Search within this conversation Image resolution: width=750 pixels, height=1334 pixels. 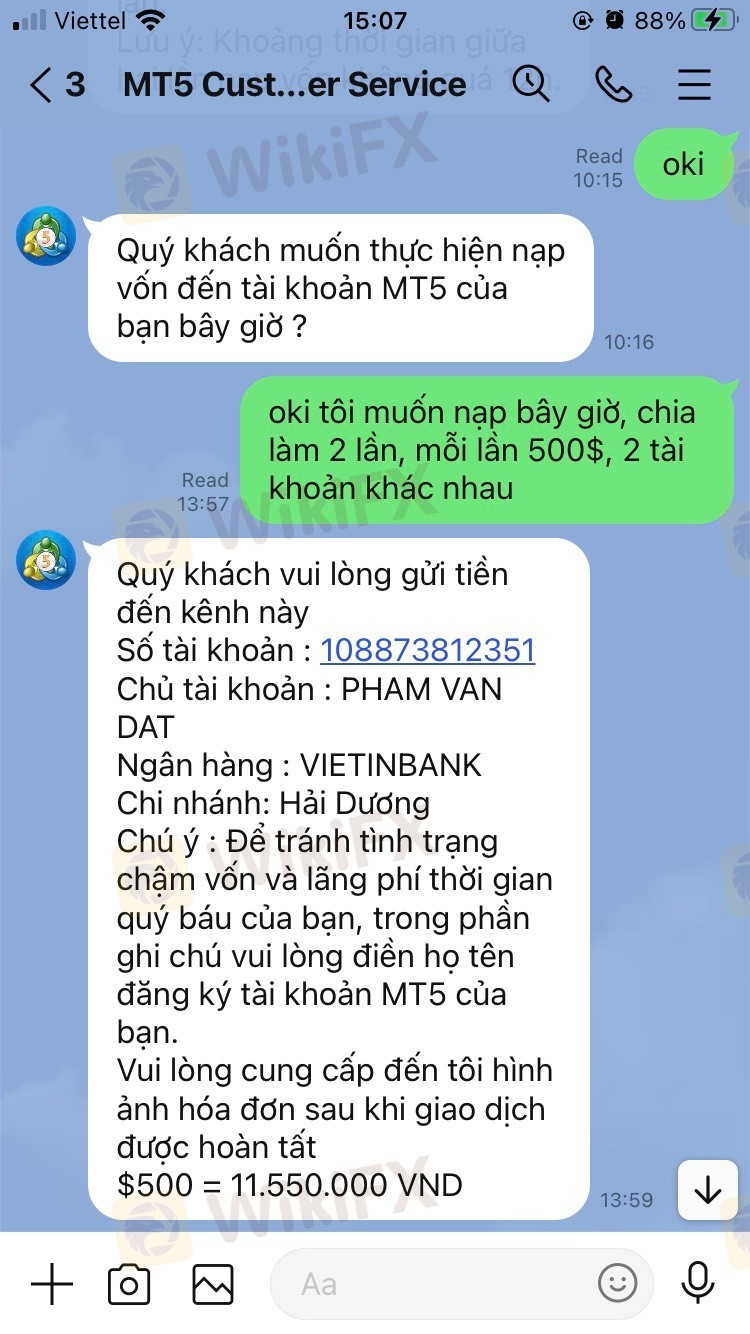pos(531,85)
